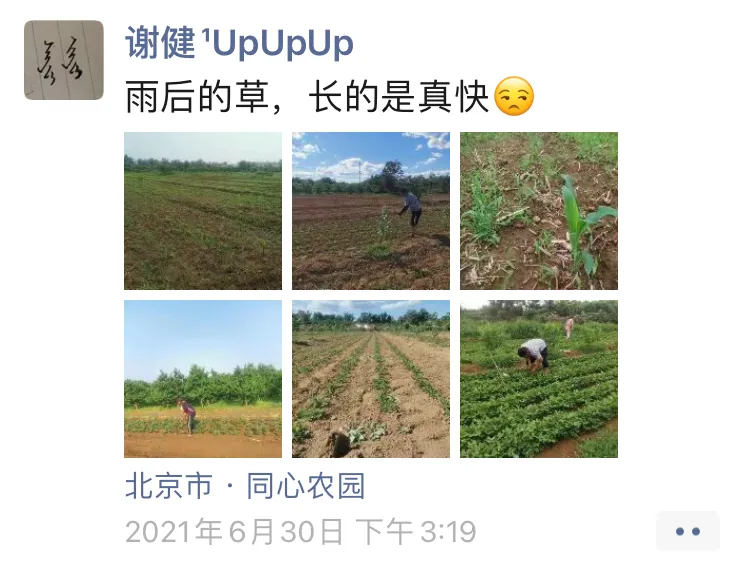Open photo of person bending in vegetable patch
750x571 pixels.
click(x=539, y=379)
